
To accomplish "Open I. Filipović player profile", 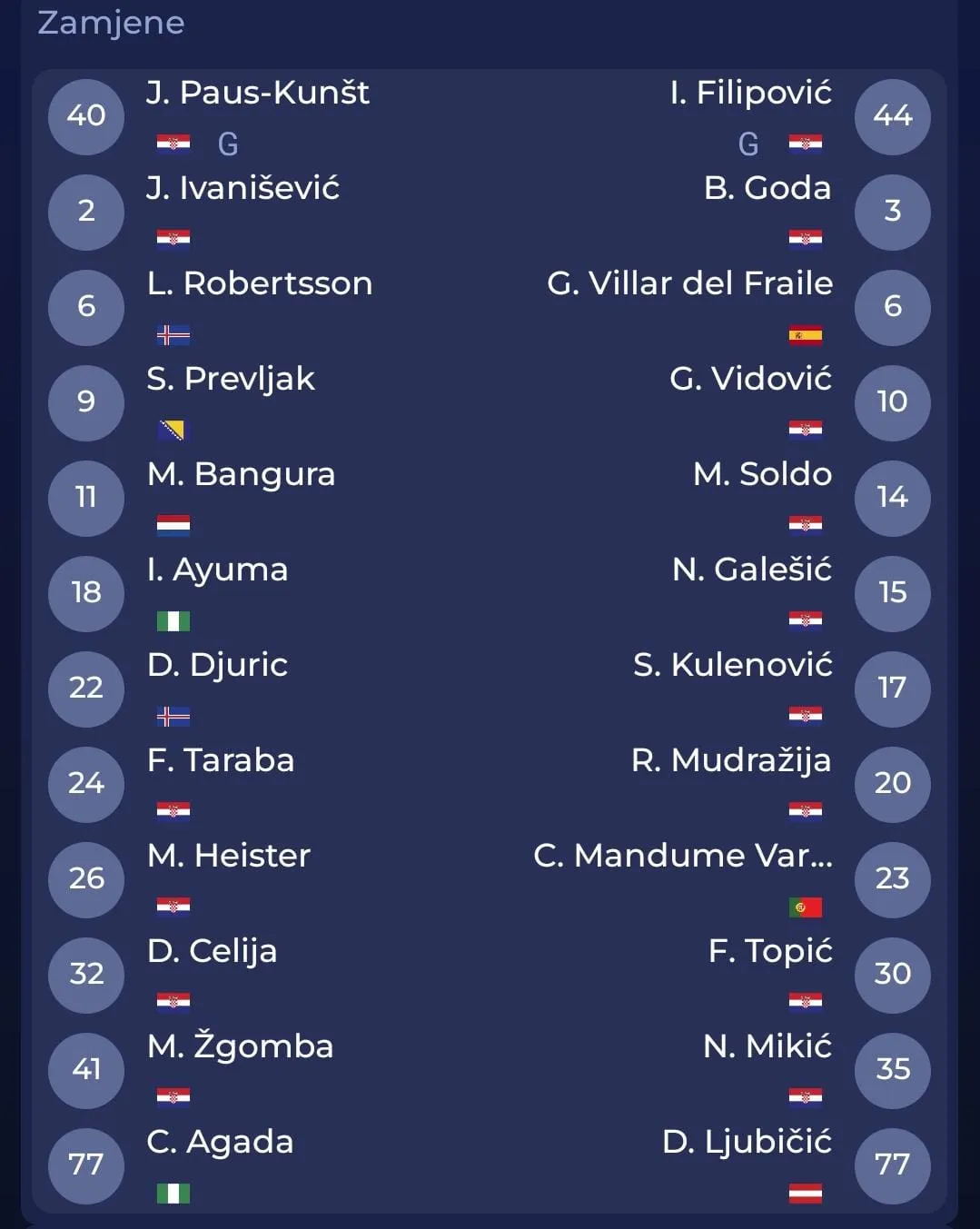I will [750, 94].
